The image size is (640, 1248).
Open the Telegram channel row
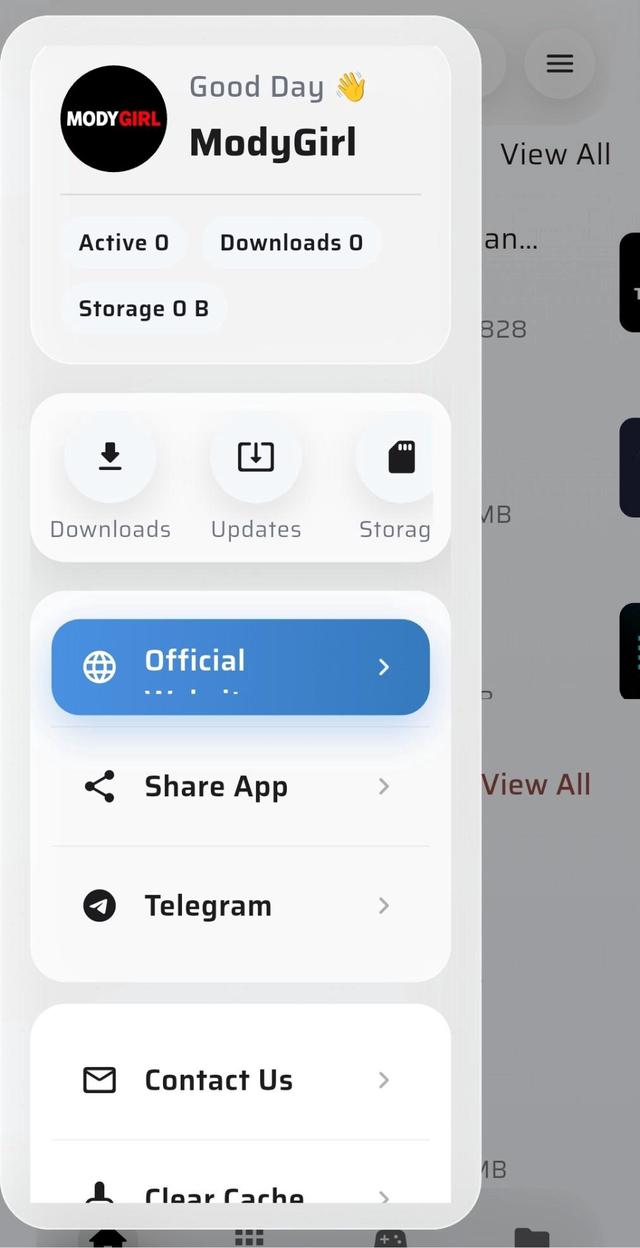(240, 906)
